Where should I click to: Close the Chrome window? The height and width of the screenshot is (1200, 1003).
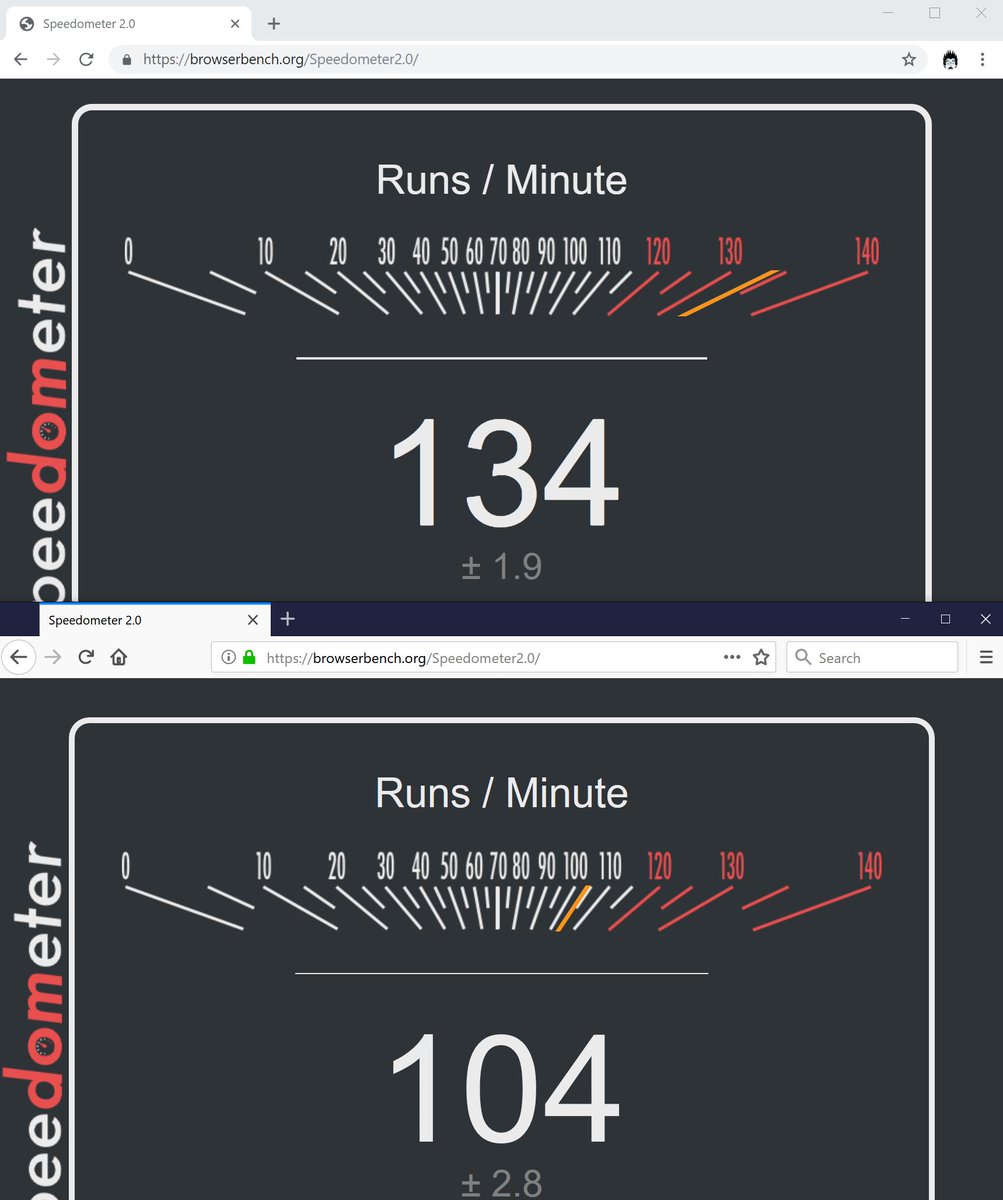click(981, 13)
